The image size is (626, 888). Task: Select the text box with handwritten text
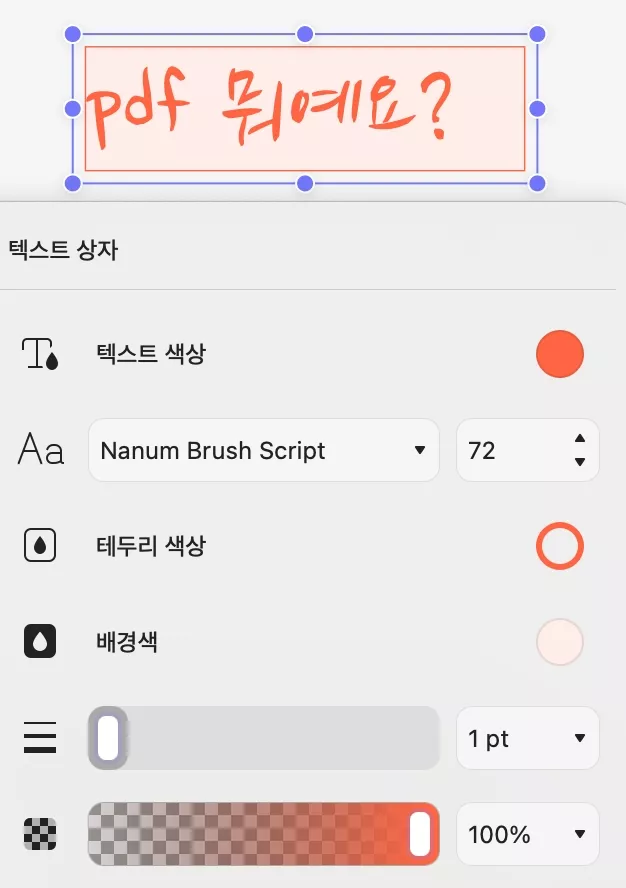point(305,108)
